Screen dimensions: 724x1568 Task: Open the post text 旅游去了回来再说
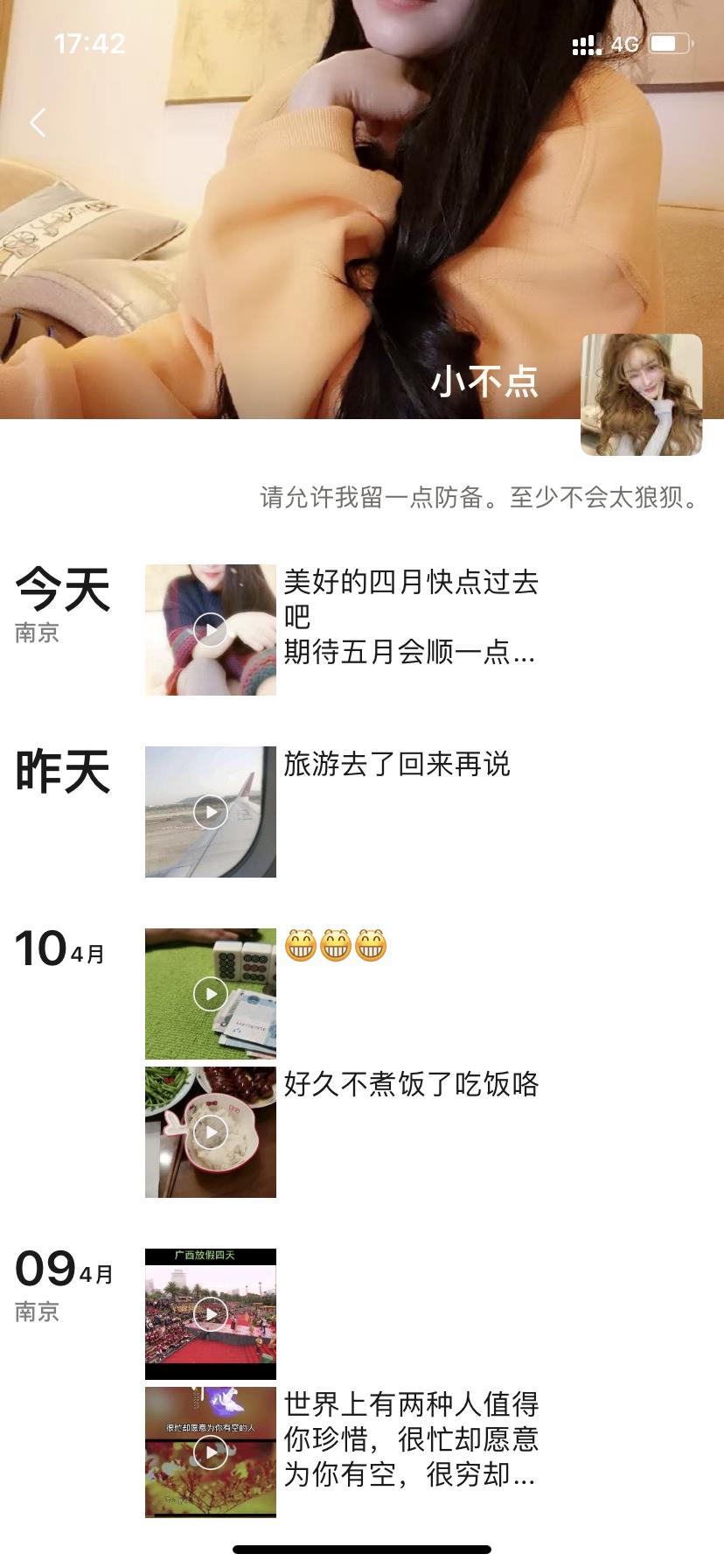[x=397, y=765]
